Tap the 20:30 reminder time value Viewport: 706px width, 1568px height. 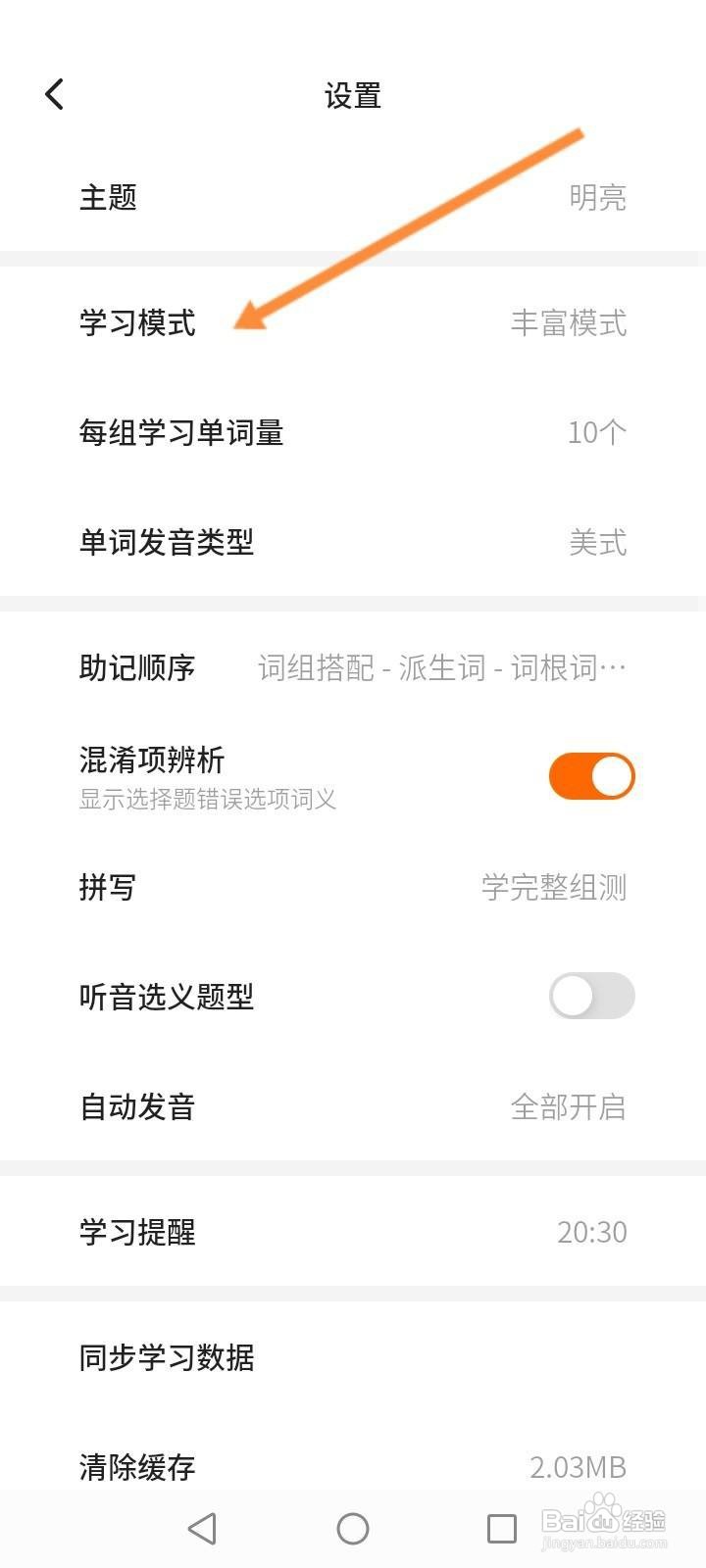click(591, 1233)
